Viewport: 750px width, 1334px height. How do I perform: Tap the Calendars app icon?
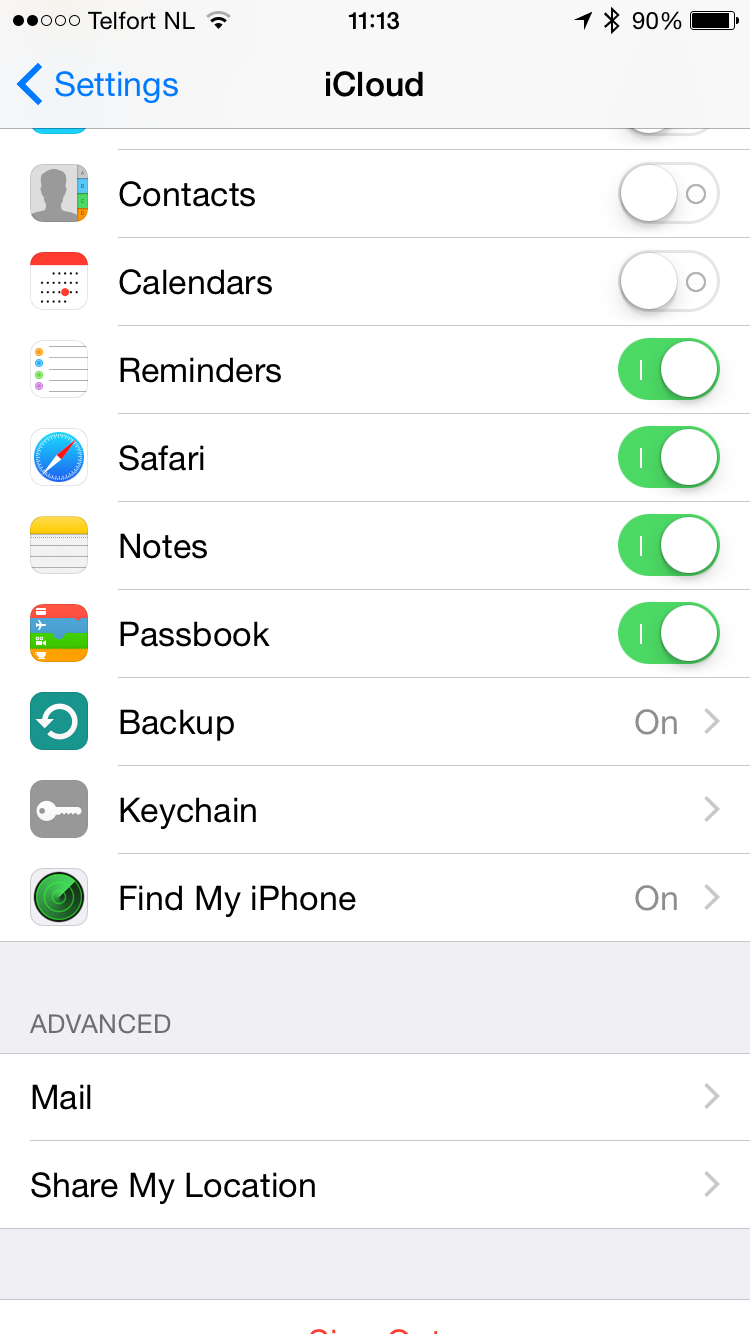(58, 281)
